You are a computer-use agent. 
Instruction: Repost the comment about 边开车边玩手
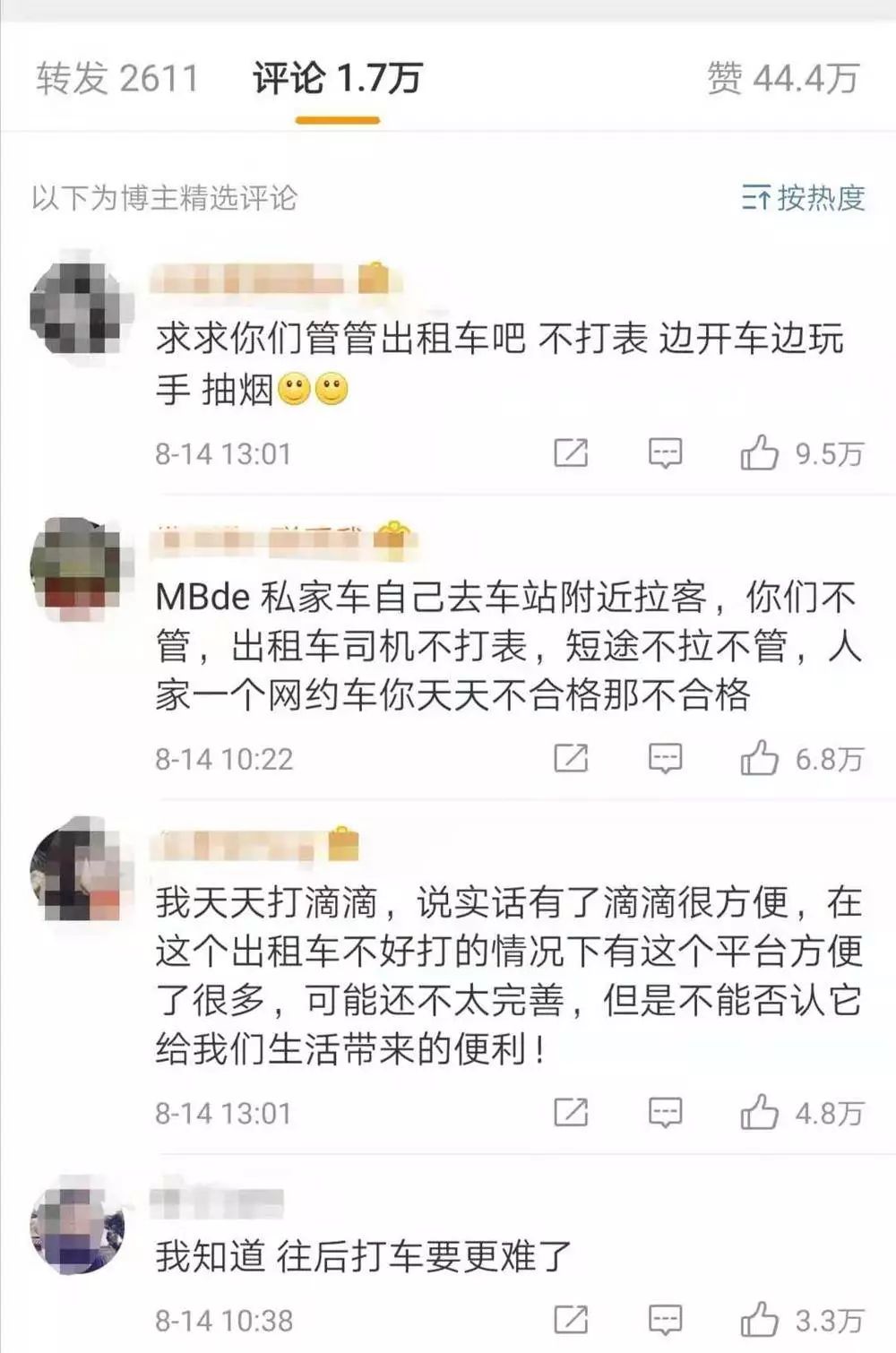[571, 453]
